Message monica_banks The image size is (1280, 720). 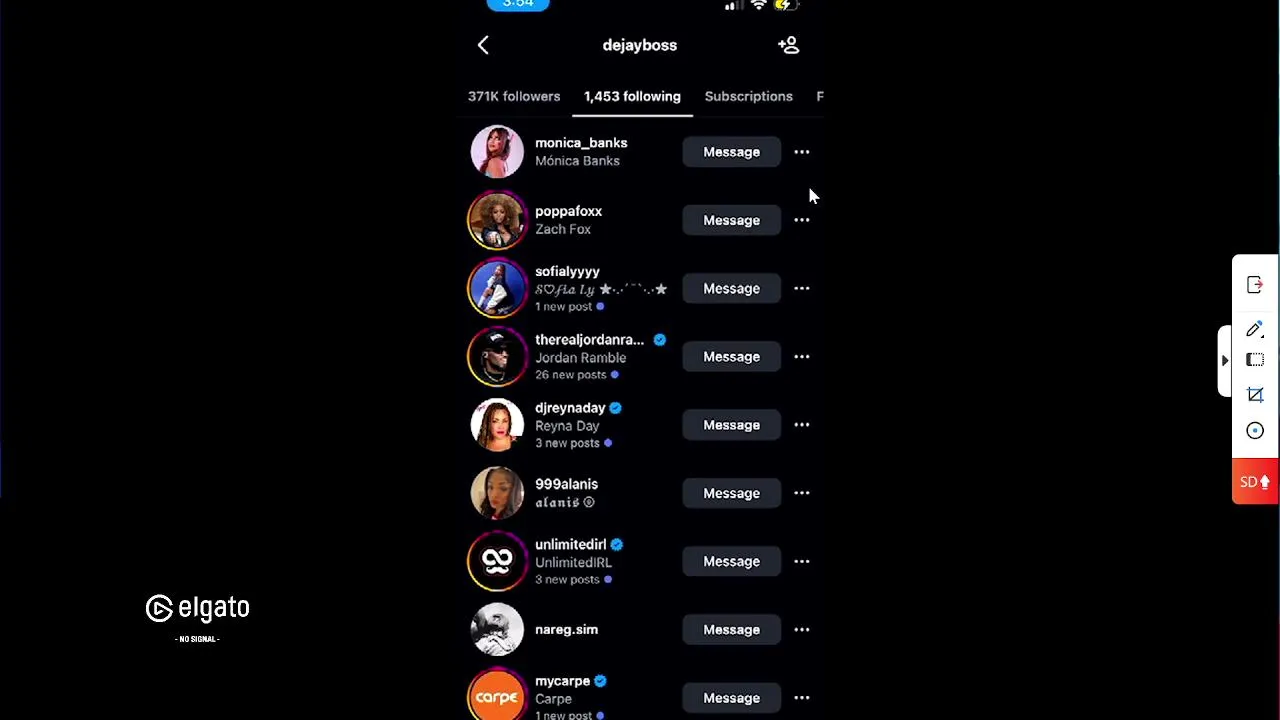(731, 152)
